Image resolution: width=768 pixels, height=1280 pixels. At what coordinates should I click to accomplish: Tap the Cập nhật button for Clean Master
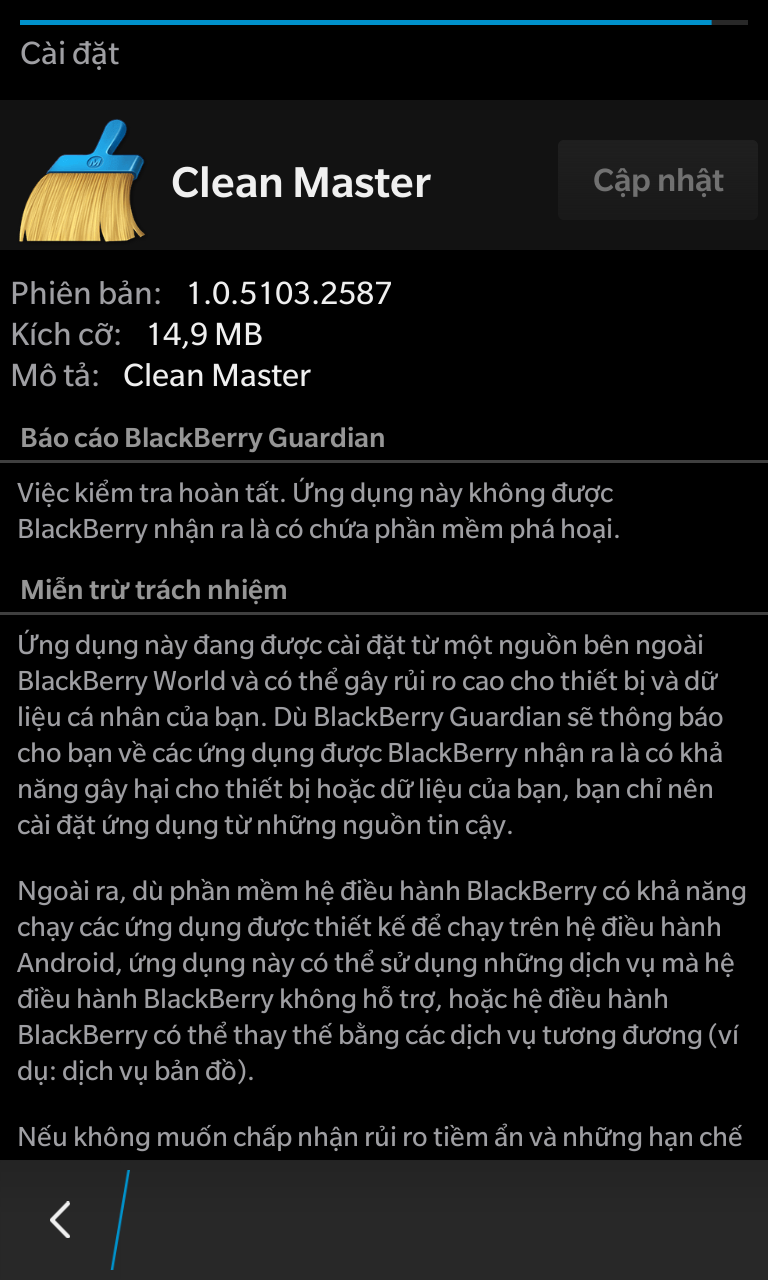click(x=657, y=180)
